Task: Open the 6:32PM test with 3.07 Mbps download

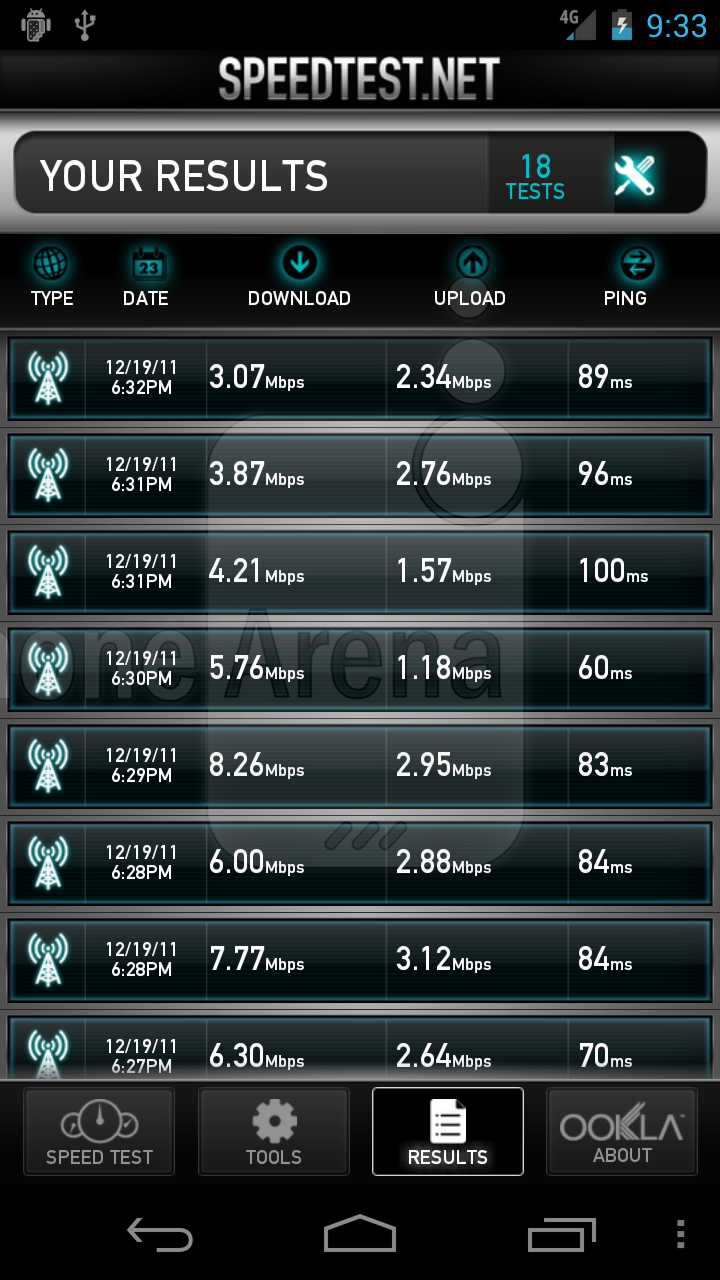Action: tap(360, 378)
